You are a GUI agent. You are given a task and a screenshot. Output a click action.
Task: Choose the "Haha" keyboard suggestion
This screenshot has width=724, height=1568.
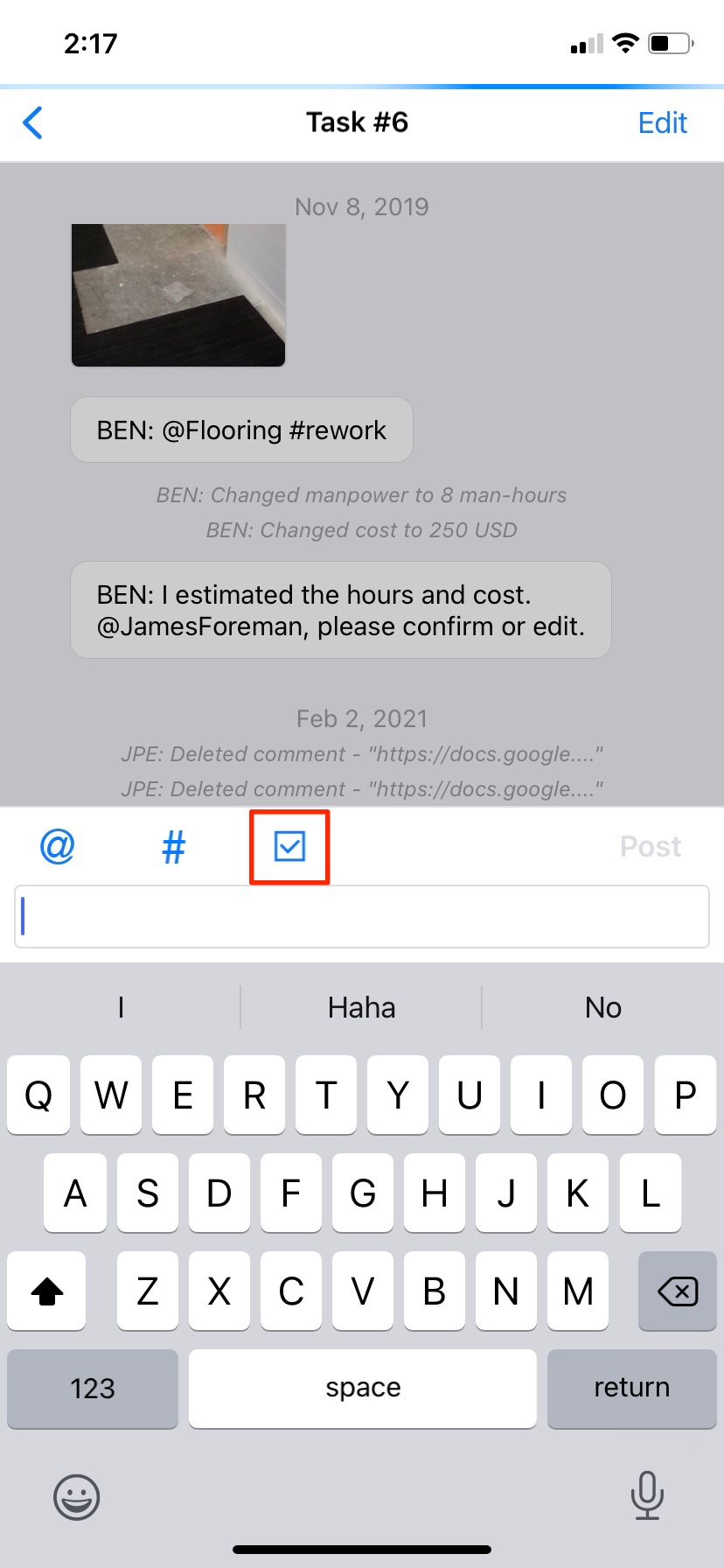tap(361, 1007)
